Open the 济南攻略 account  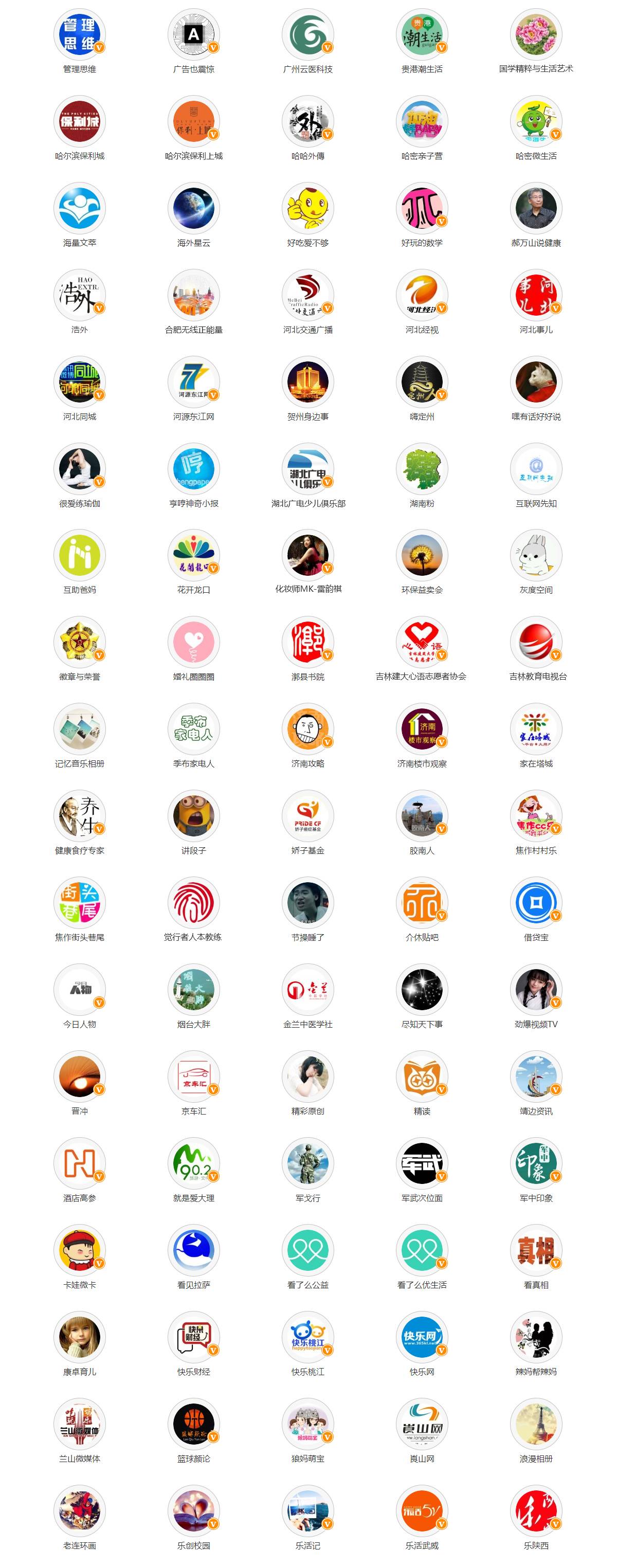click(x=308, y=729)
